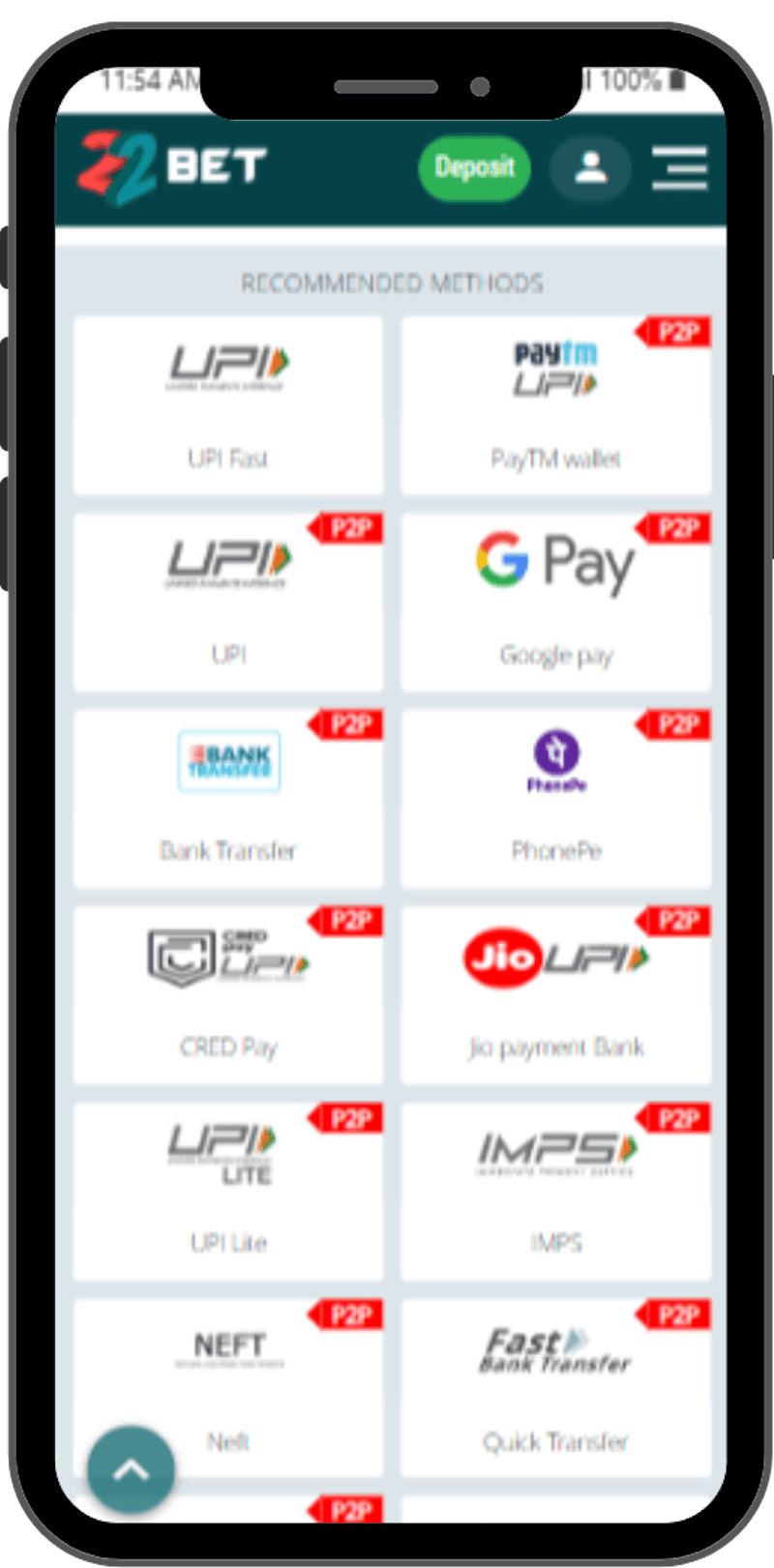Open Bank Transfer option
The height and width of the screenshot is (1568, 774).
[x=228, y=798]
